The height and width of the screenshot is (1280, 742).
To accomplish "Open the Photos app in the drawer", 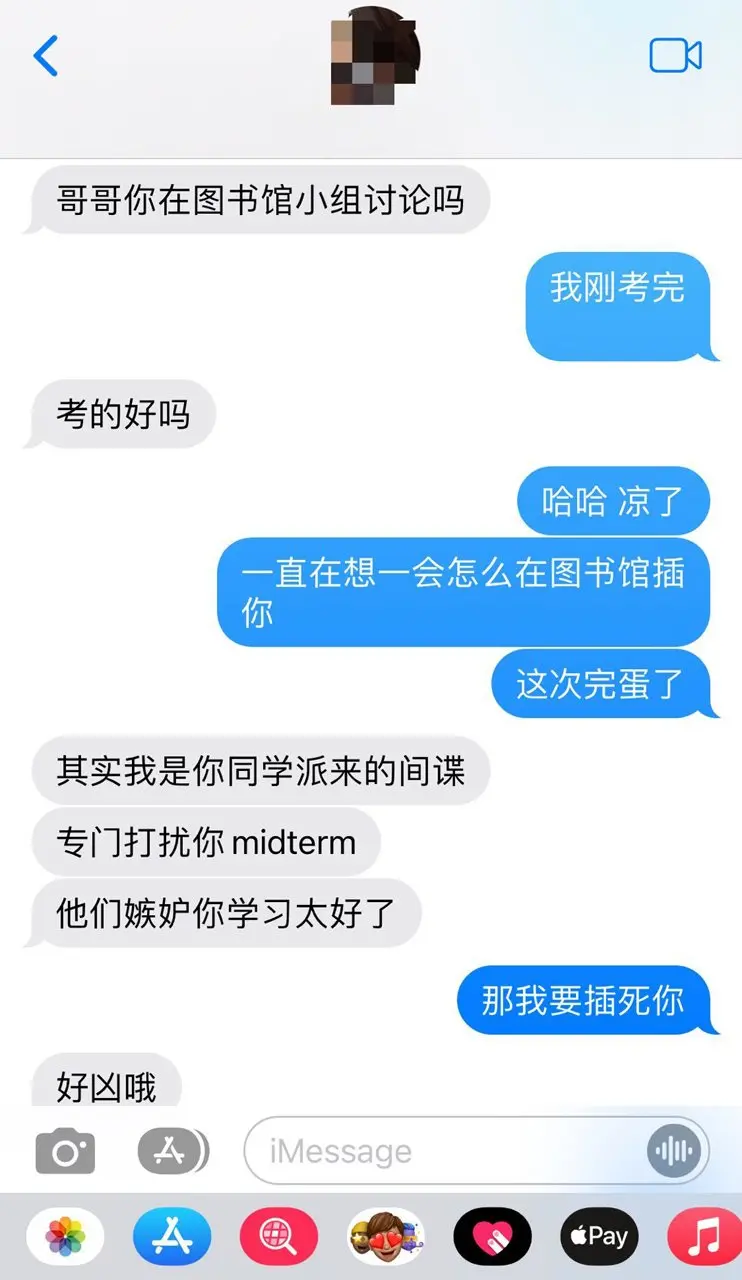I will [65, 1237].
